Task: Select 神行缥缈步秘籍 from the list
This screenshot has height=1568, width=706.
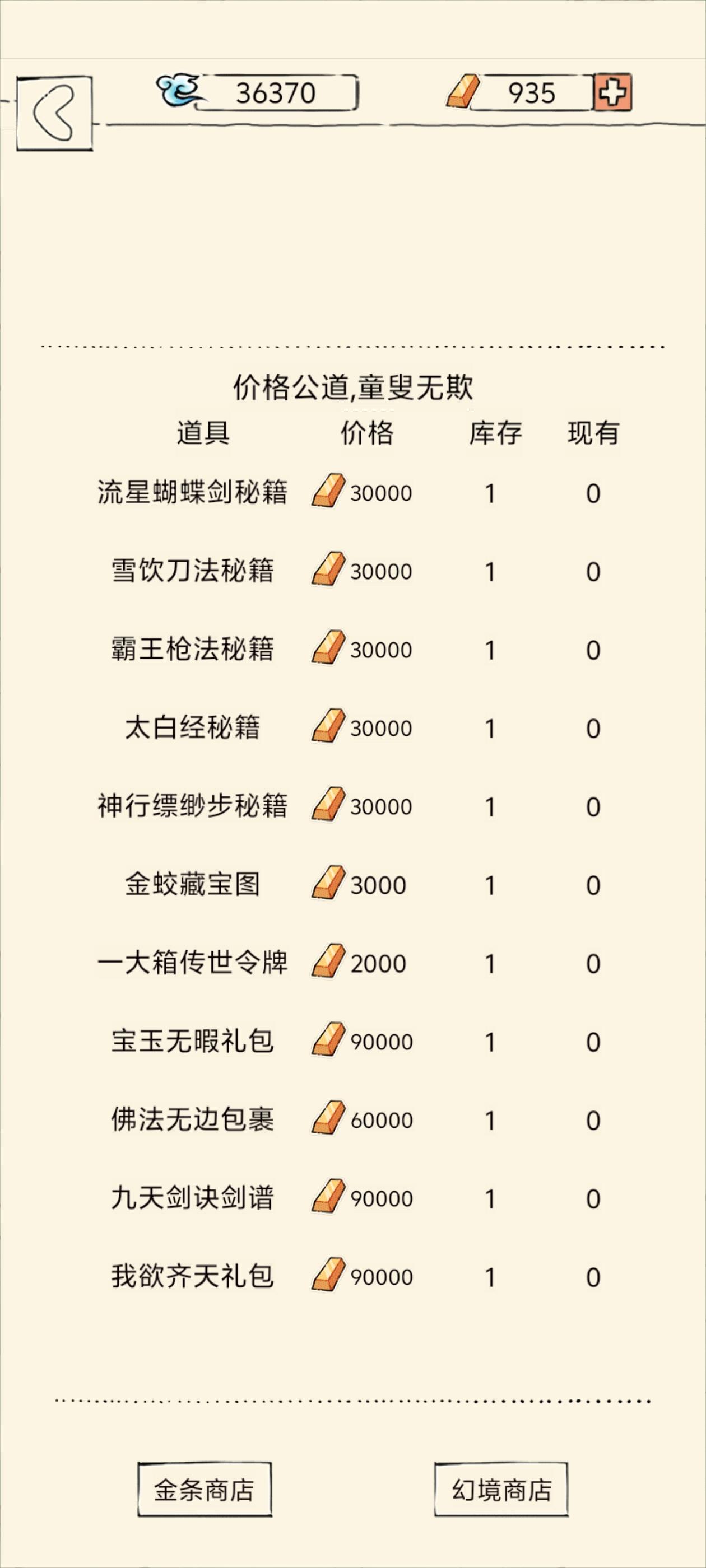Action: pos(193,806)
